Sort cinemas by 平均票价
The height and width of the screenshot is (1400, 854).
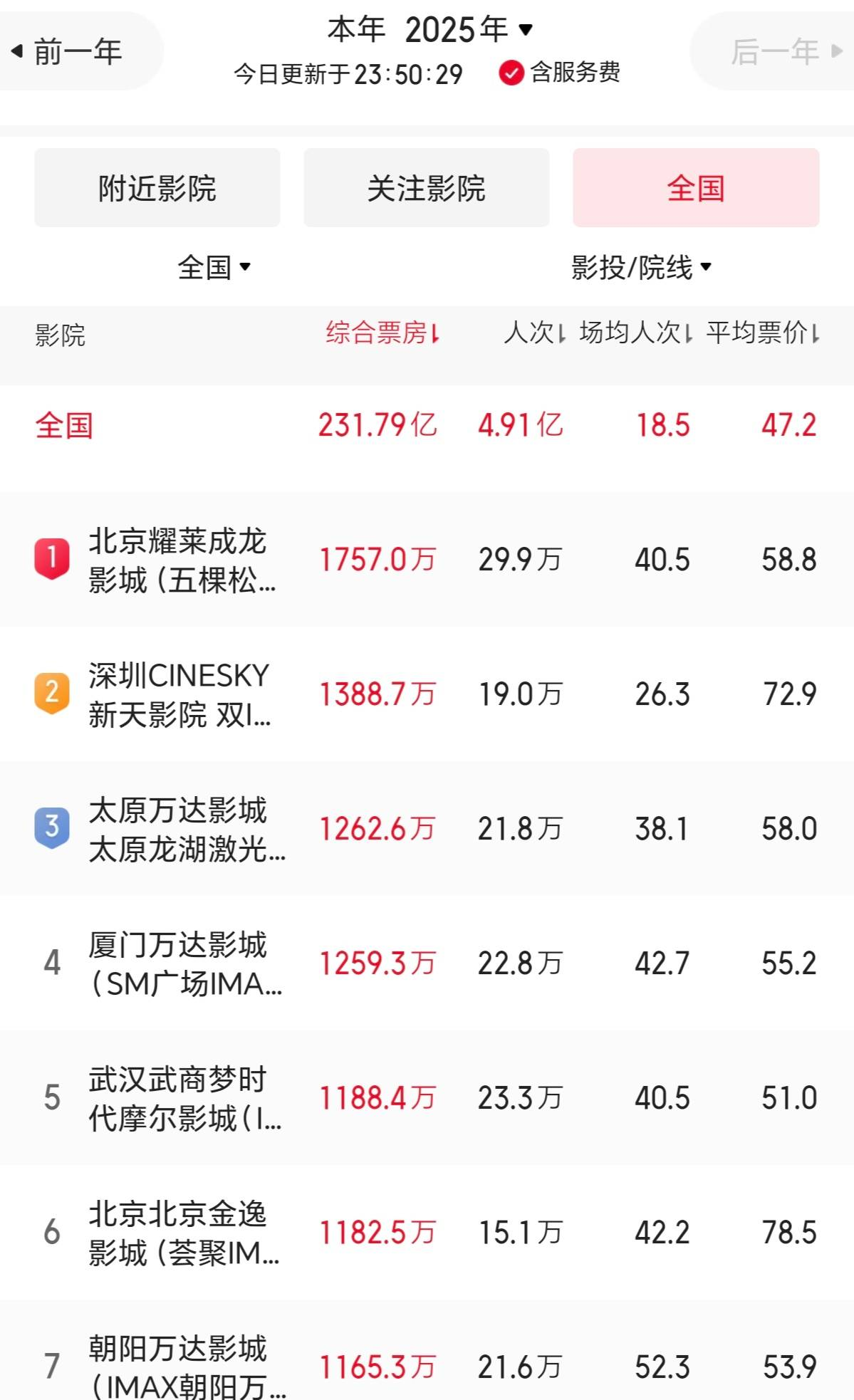point(762,333)
